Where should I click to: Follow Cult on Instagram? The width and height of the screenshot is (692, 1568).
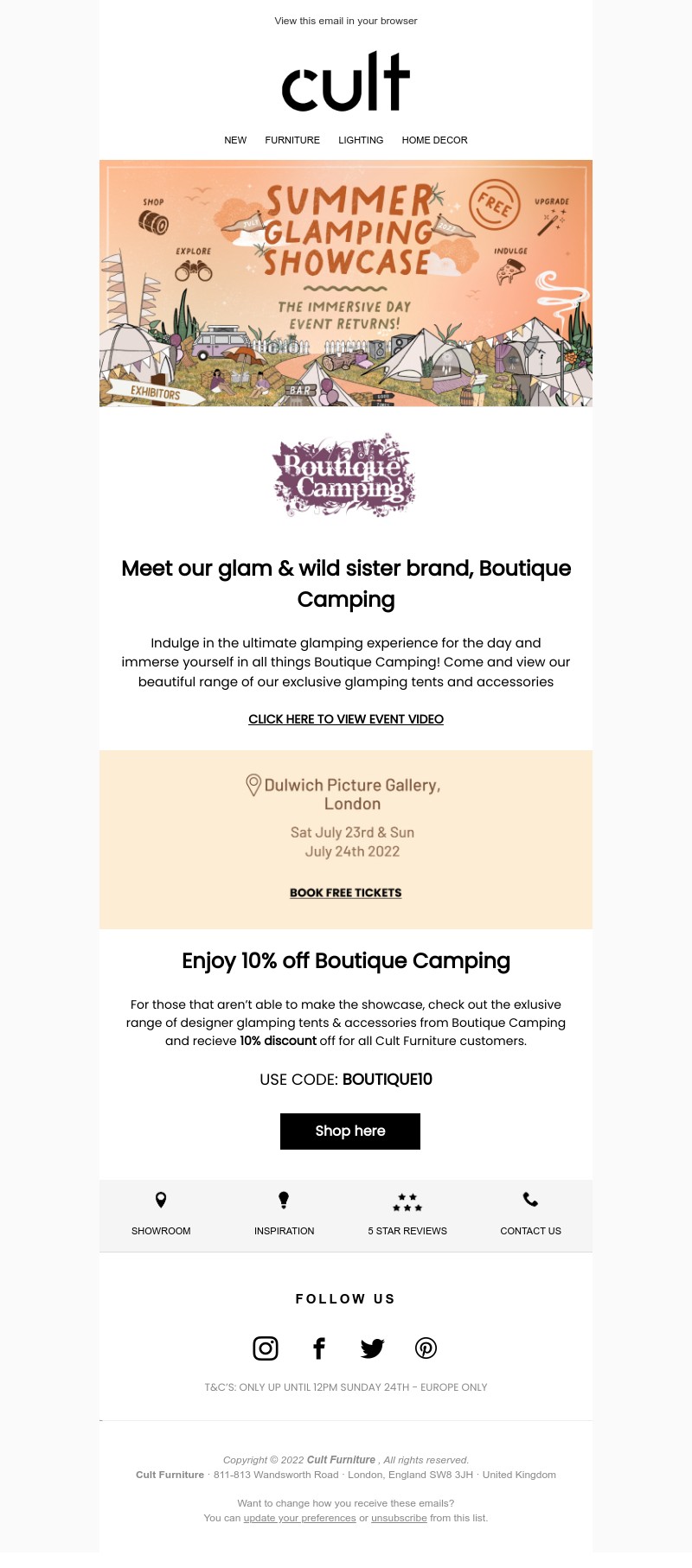pyautogui.click(x=266, y=1348)
